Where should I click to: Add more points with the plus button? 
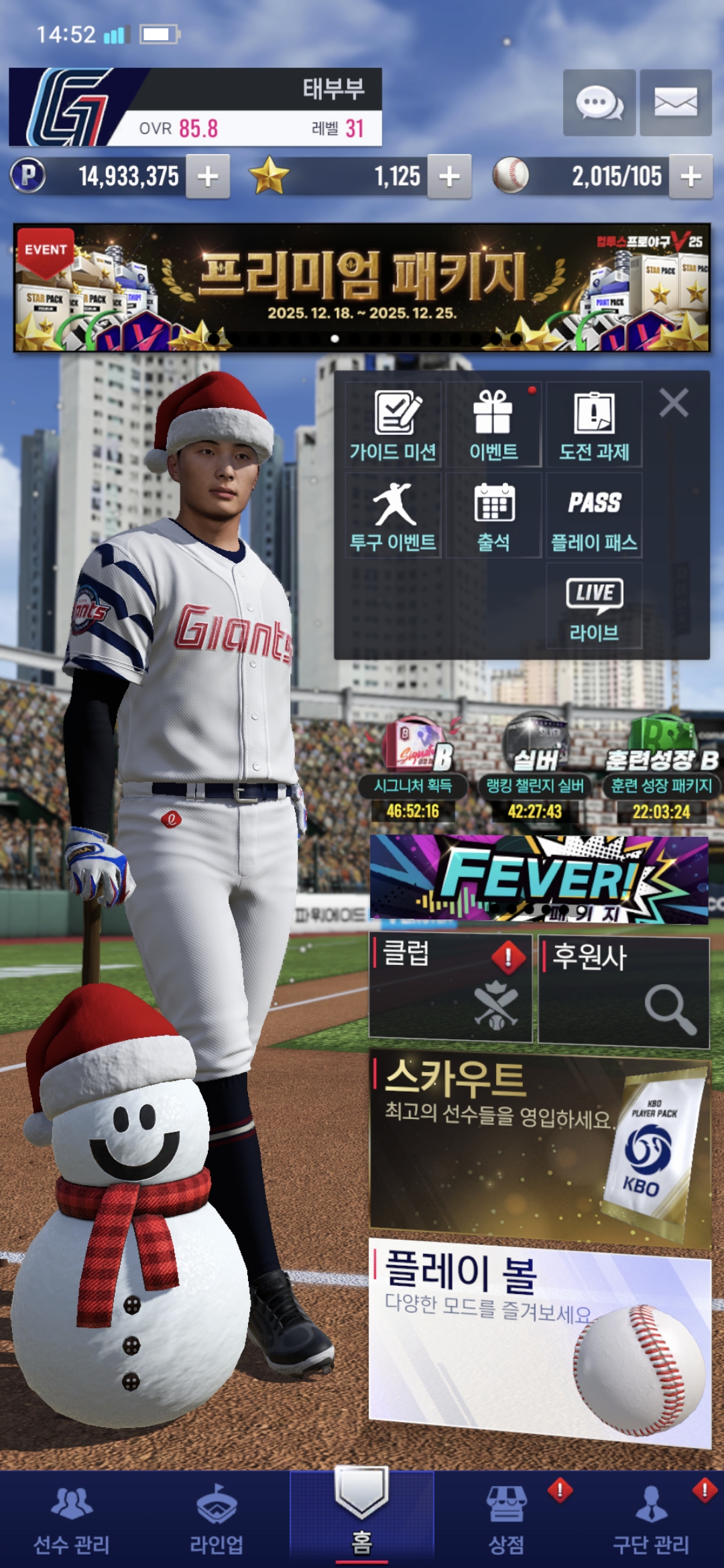208,176
